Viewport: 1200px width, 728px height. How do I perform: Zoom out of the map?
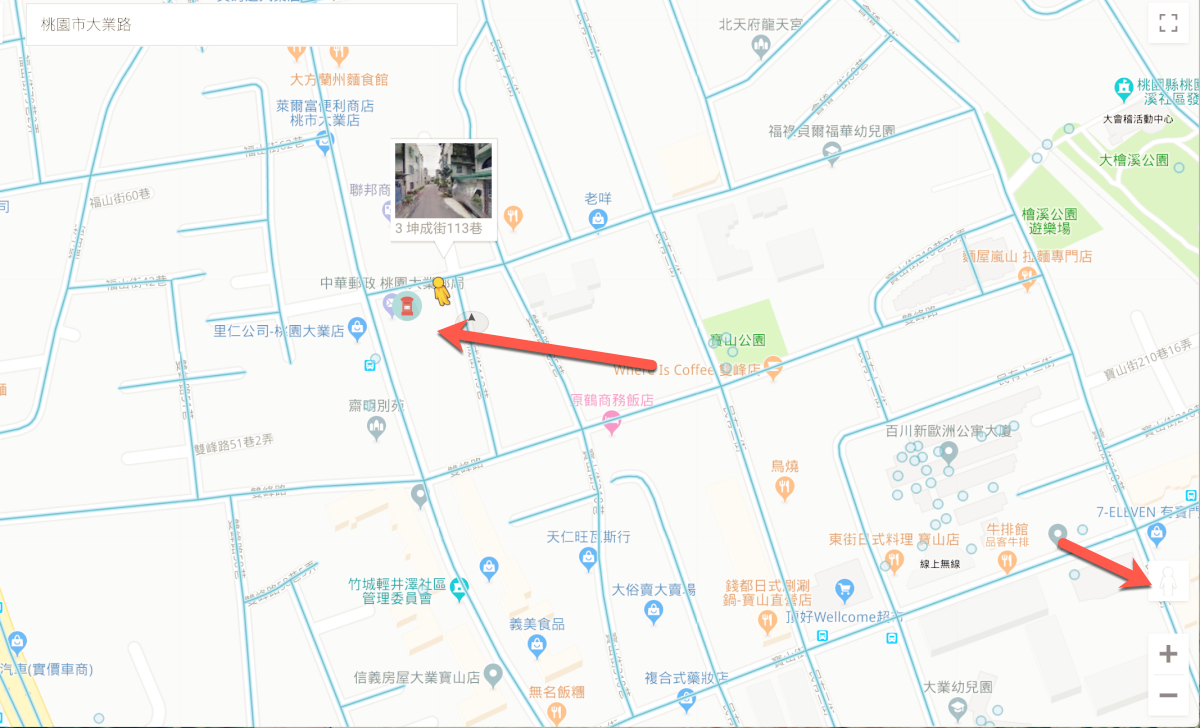coord(1167,694)
